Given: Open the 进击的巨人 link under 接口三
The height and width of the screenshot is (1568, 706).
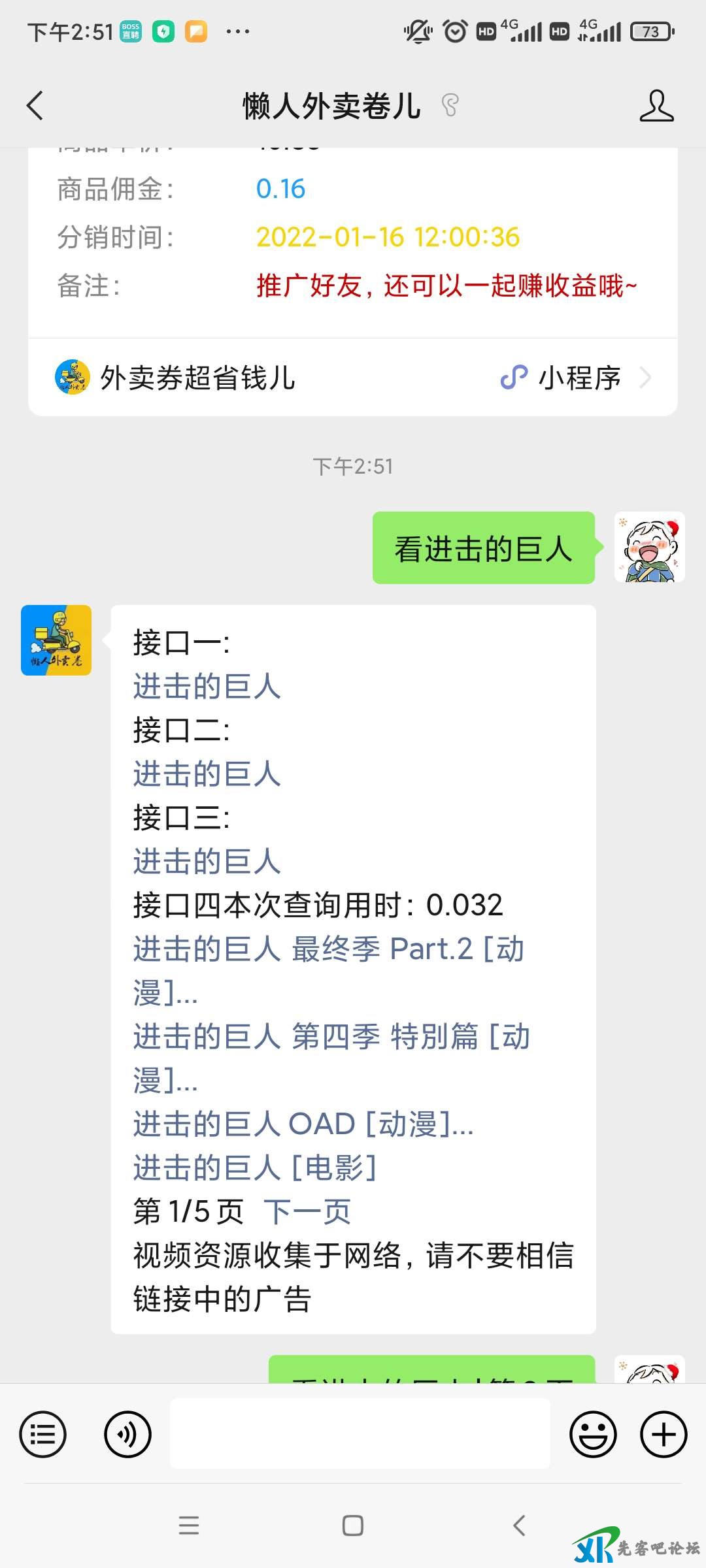Looking at the screenshot, I should (x=207, y=861).
